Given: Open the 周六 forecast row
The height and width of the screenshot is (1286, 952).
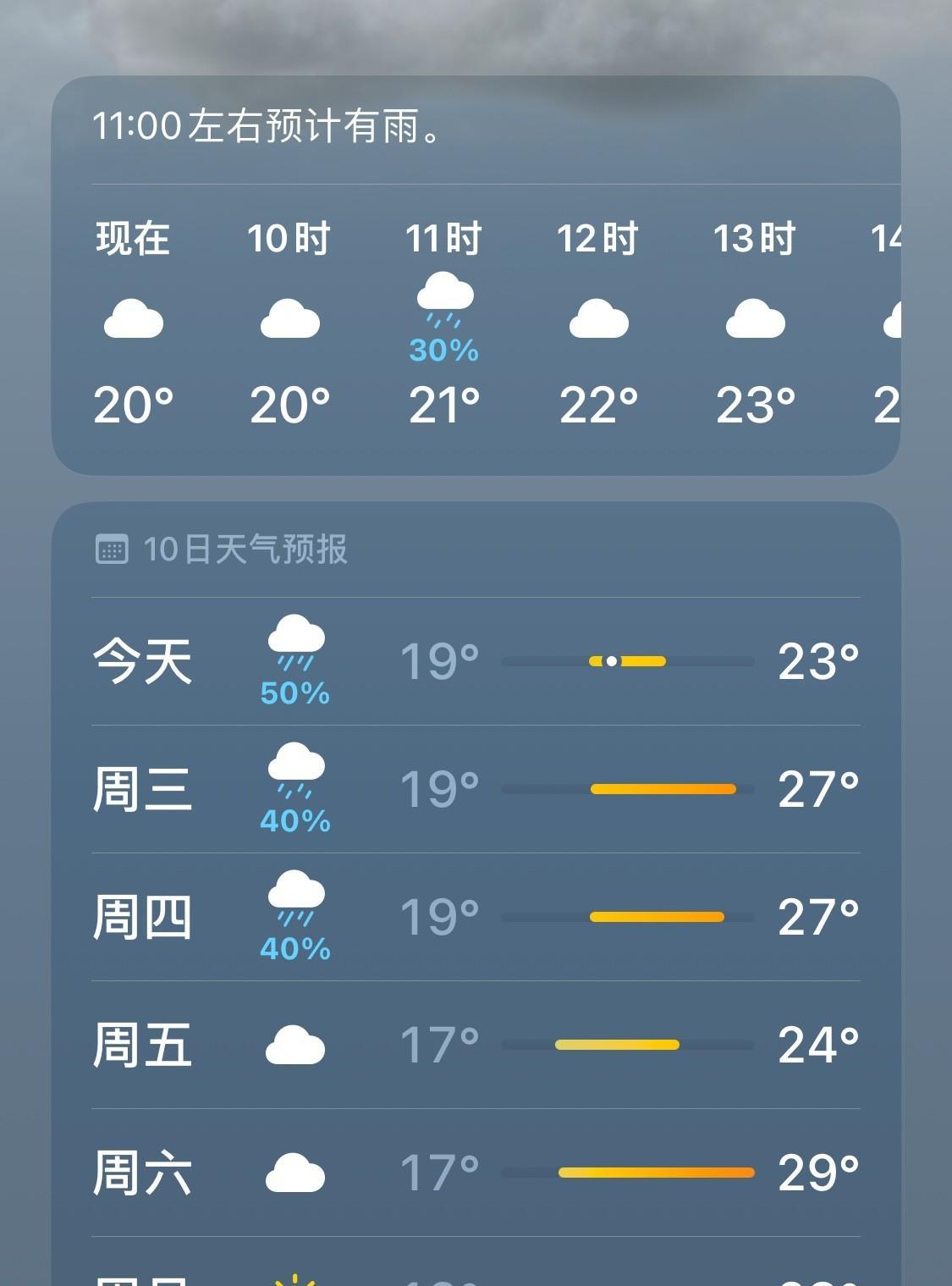Looking at the screenshot, I should coord(476,1173).
